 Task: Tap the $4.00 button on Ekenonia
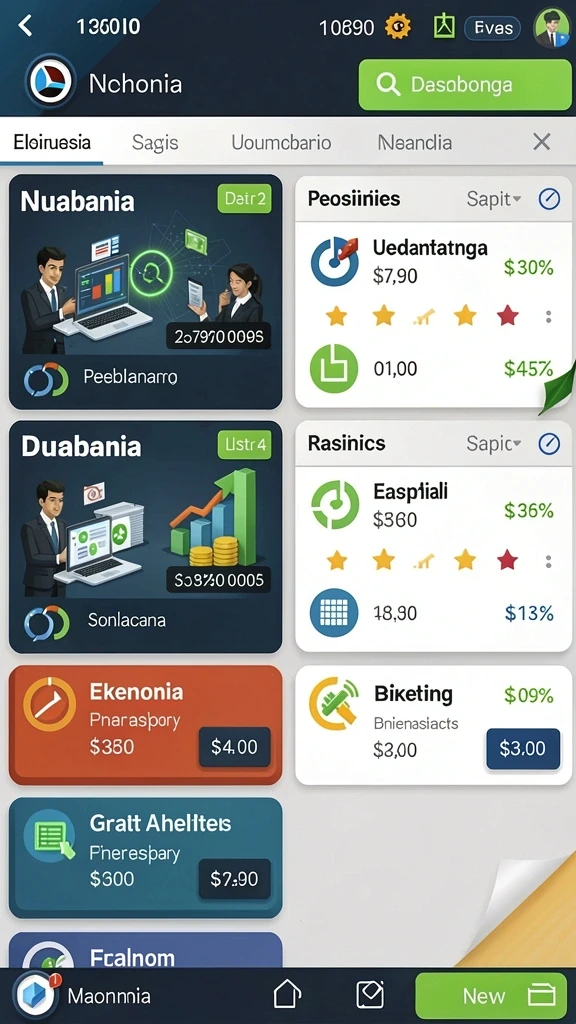234,746
